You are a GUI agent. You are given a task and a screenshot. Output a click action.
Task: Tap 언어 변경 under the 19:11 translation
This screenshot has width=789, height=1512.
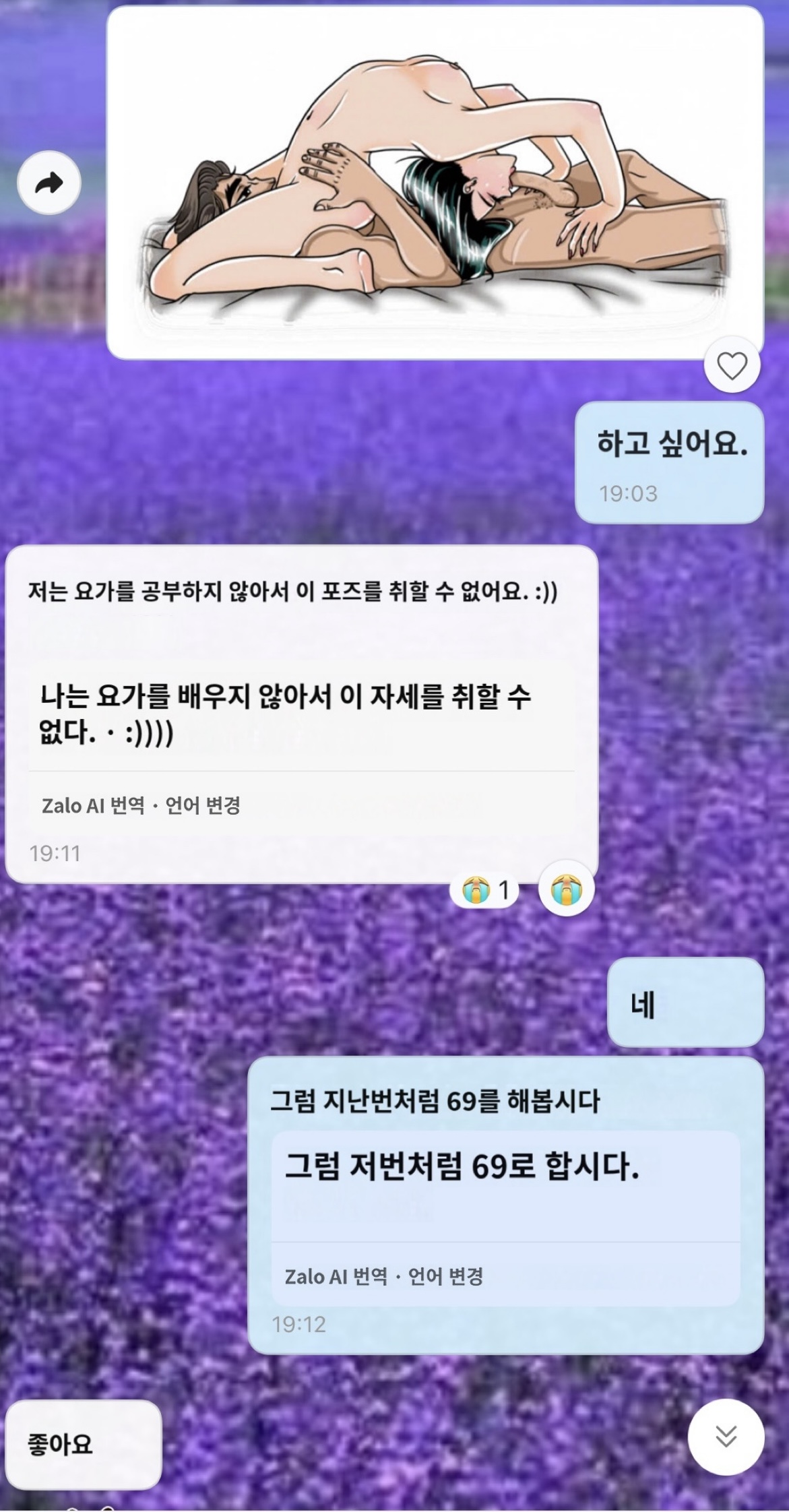pyautogui.click(x=203, y=805)
